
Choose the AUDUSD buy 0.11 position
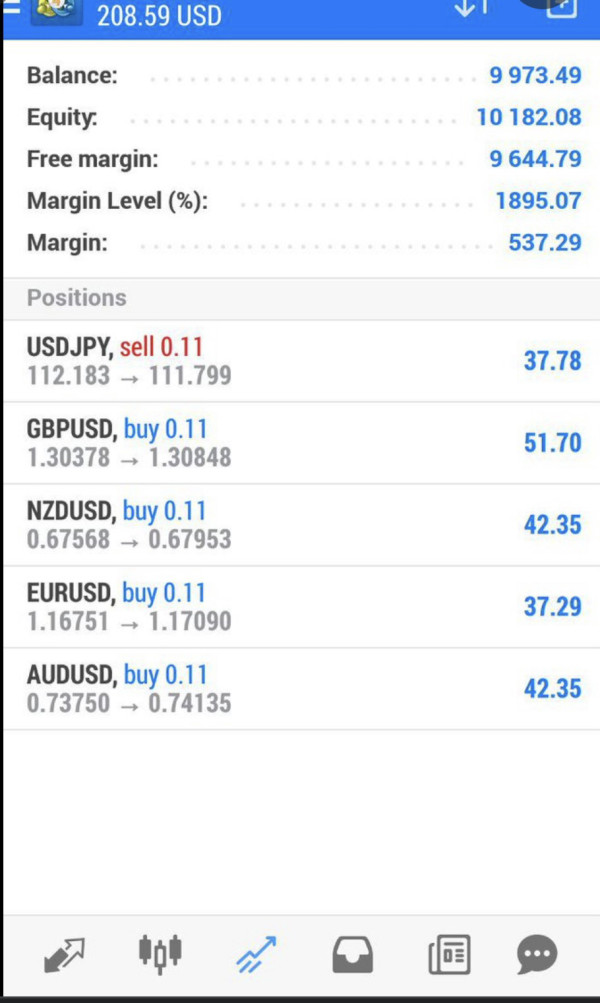click(x=300, y=689)
